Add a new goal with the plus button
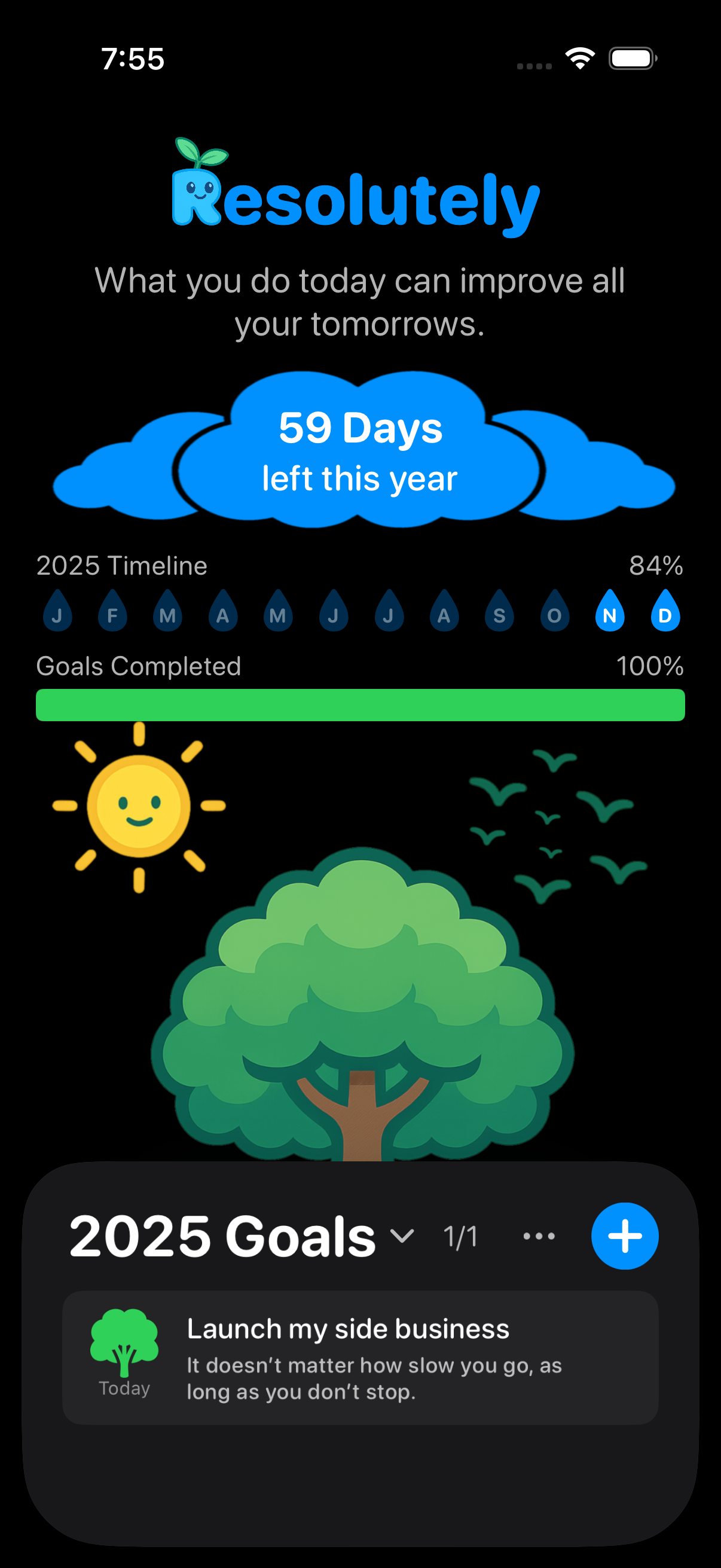 tap(624, 1236)
